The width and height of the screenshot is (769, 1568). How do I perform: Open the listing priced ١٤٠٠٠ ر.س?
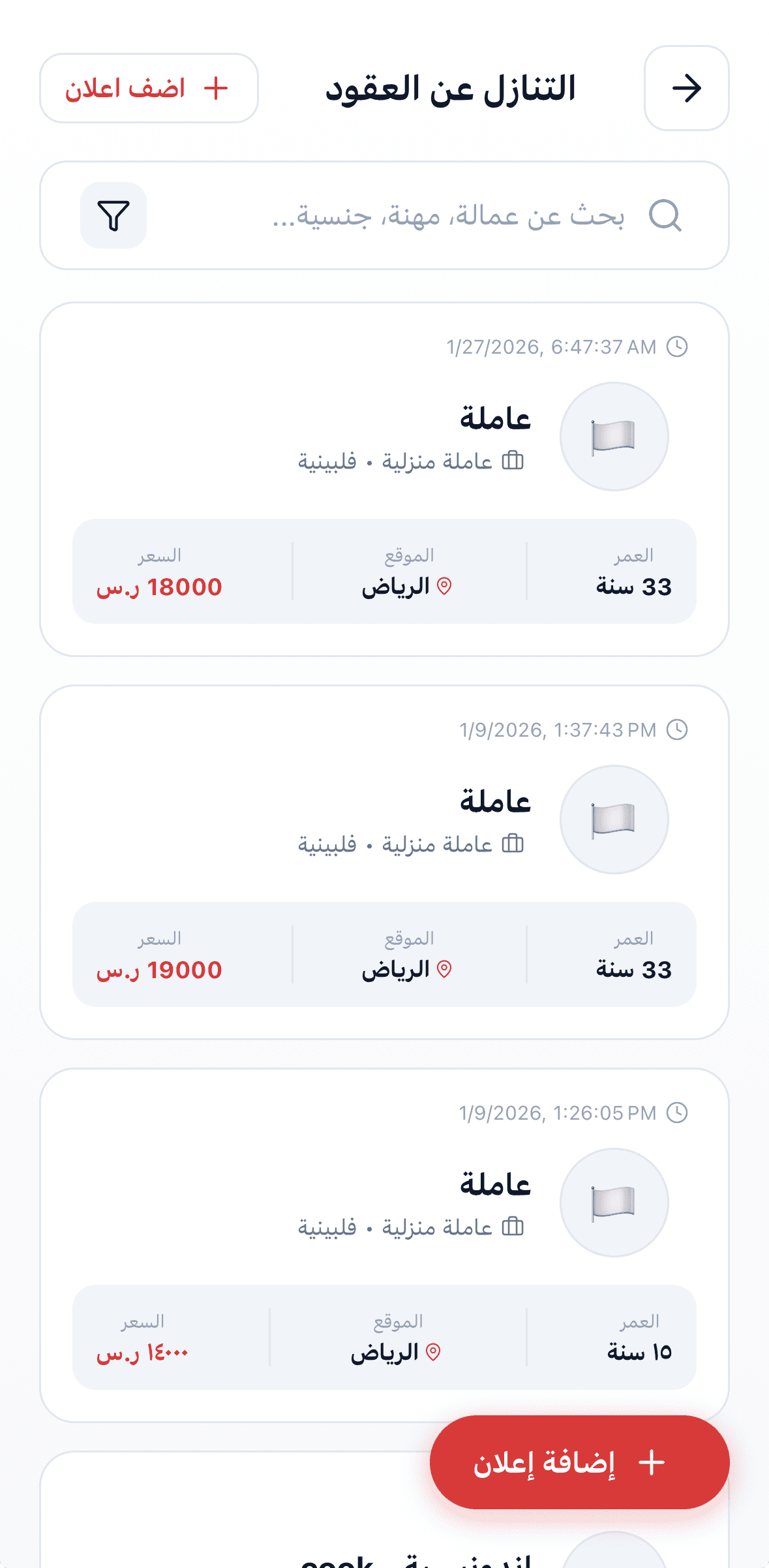click(x=385, y=1240)
